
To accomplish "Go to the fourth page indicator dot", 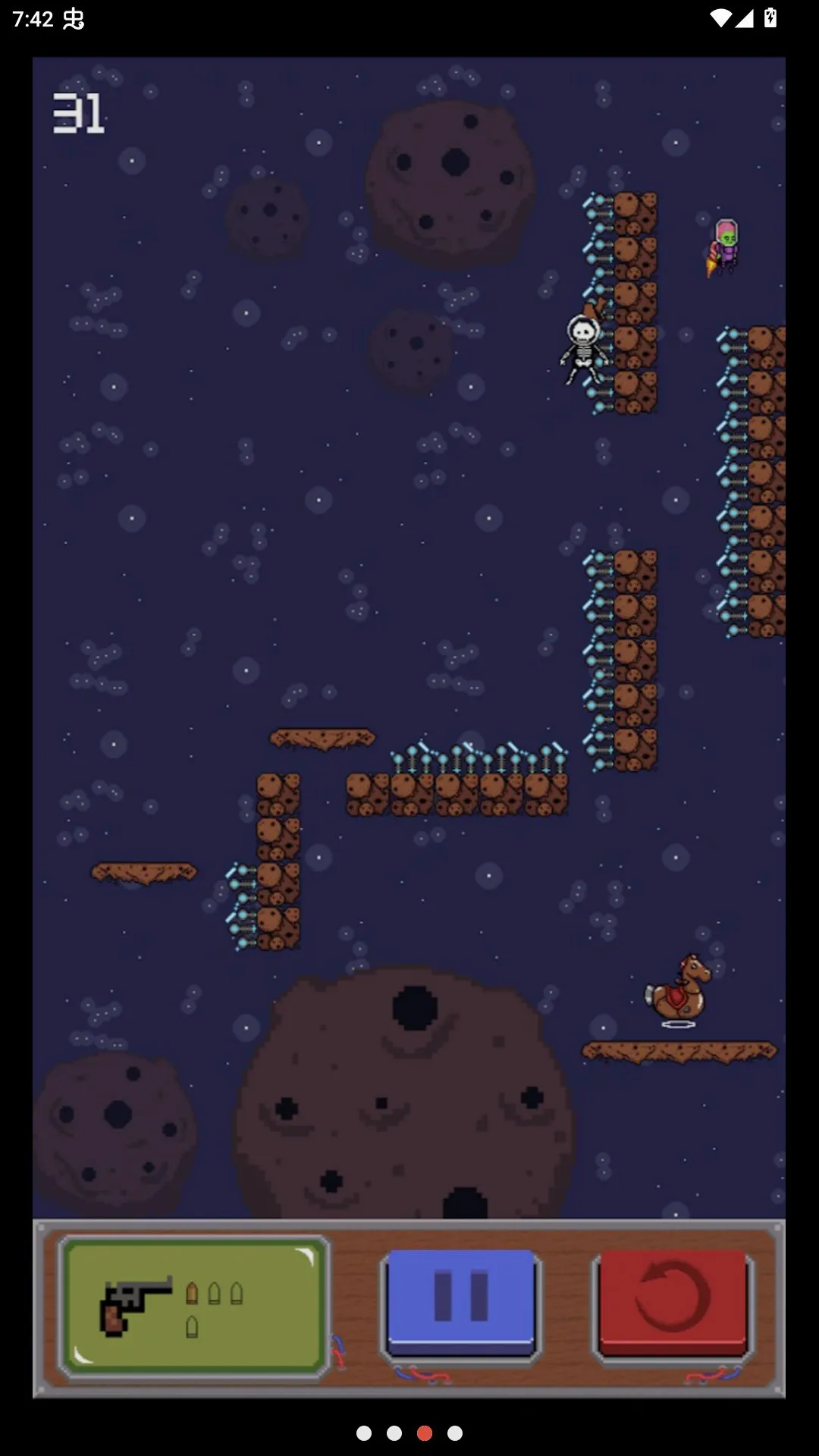I will pos(455,1432).
